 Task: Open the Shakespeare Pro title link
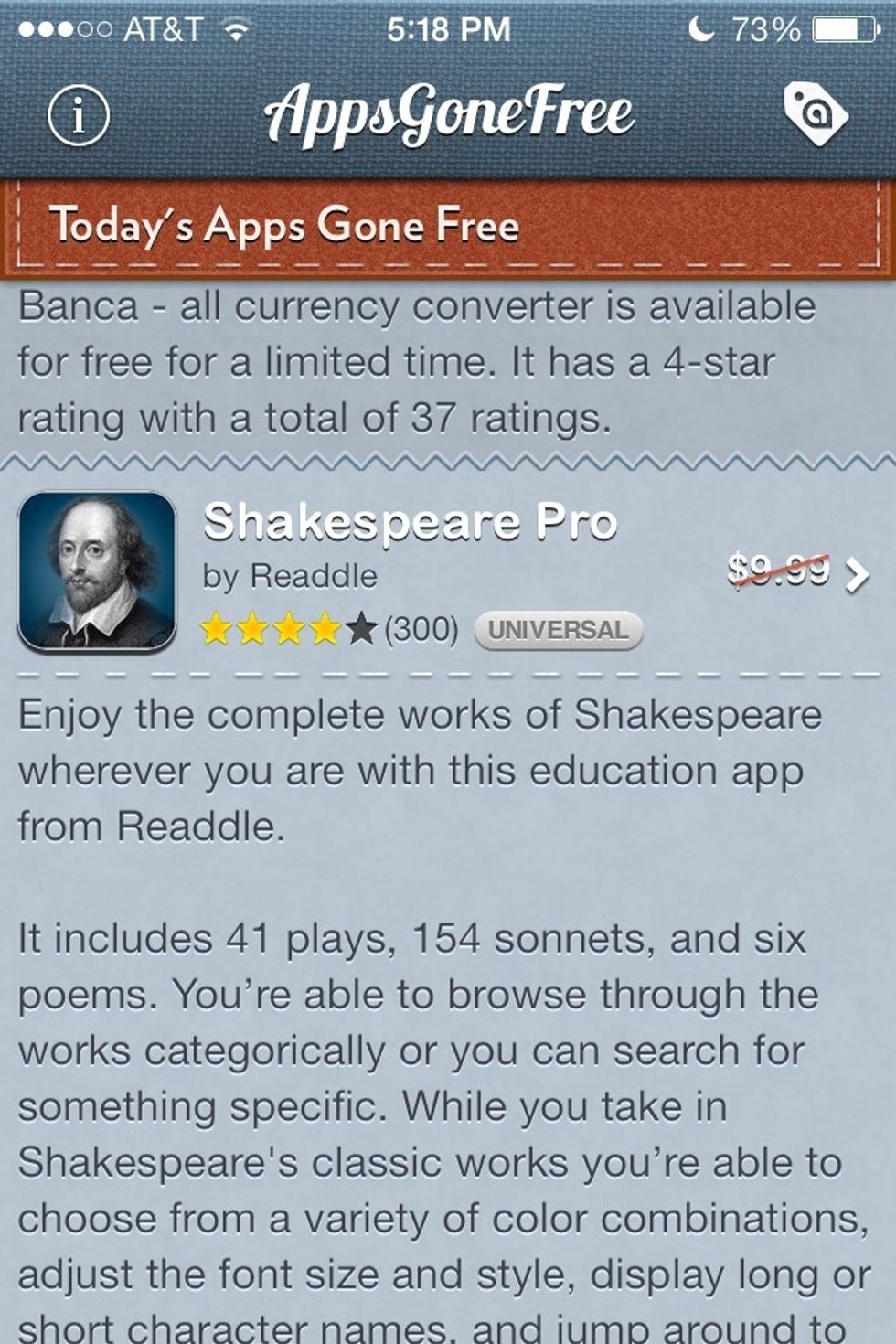point(413,521)
